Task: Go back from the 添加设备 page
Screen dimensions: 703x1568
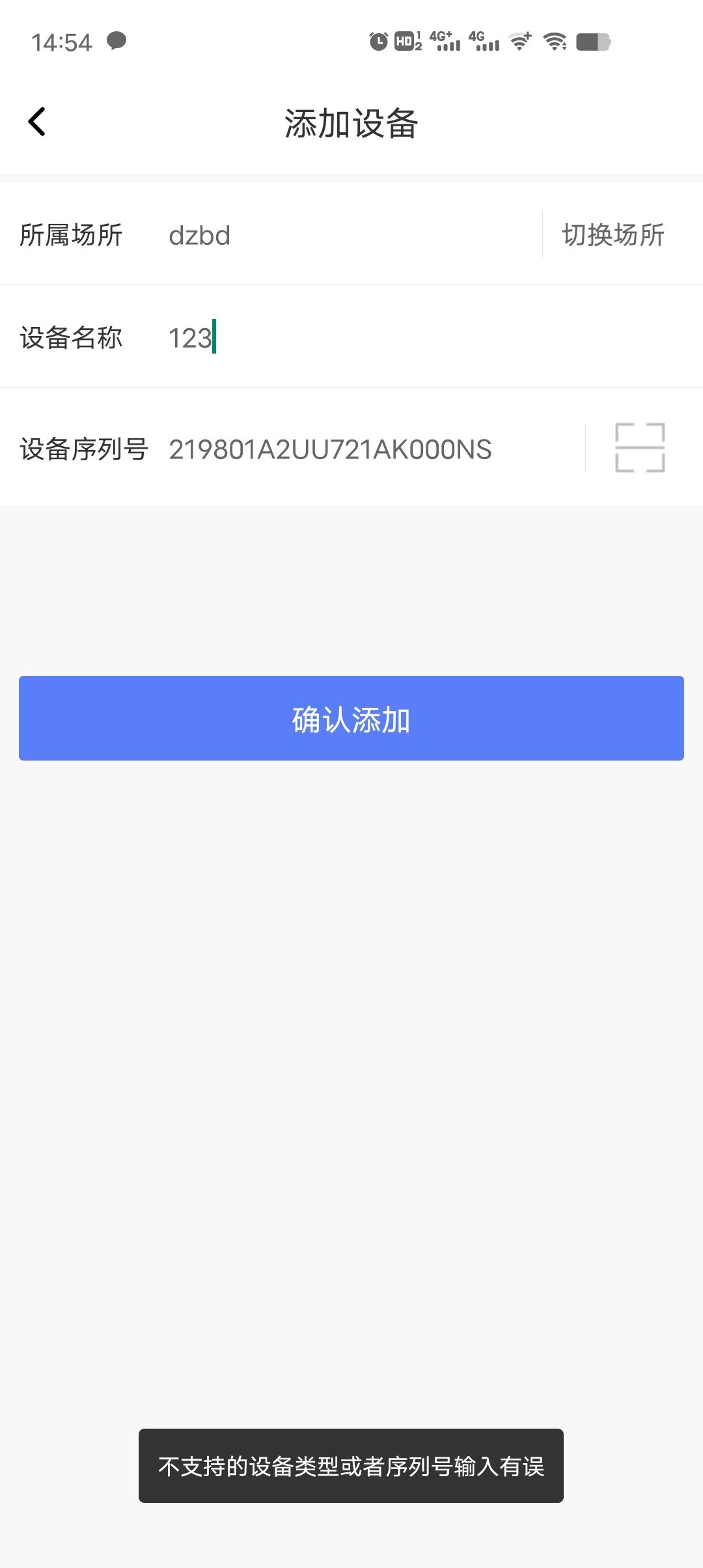Action: point(37,122)
